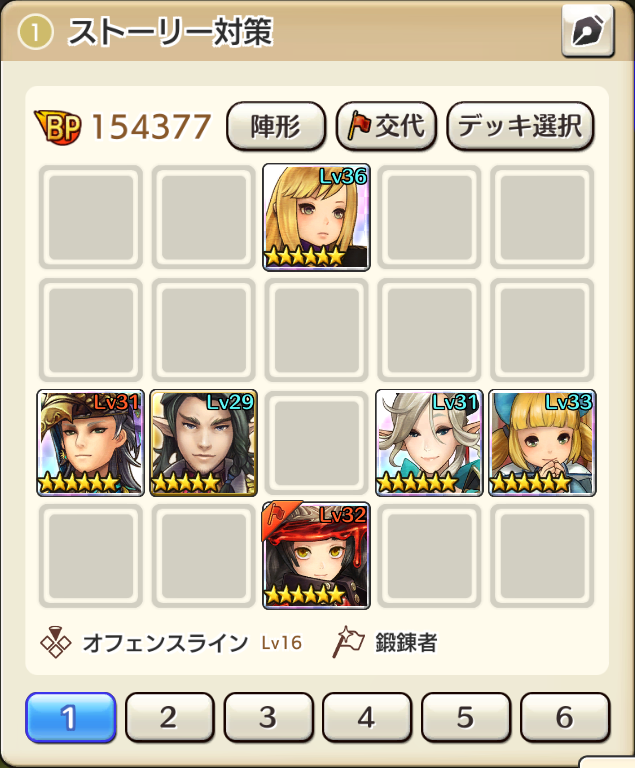Tap the 交代 swap button
Screen dimensions: 635x768
click(386, 126)
